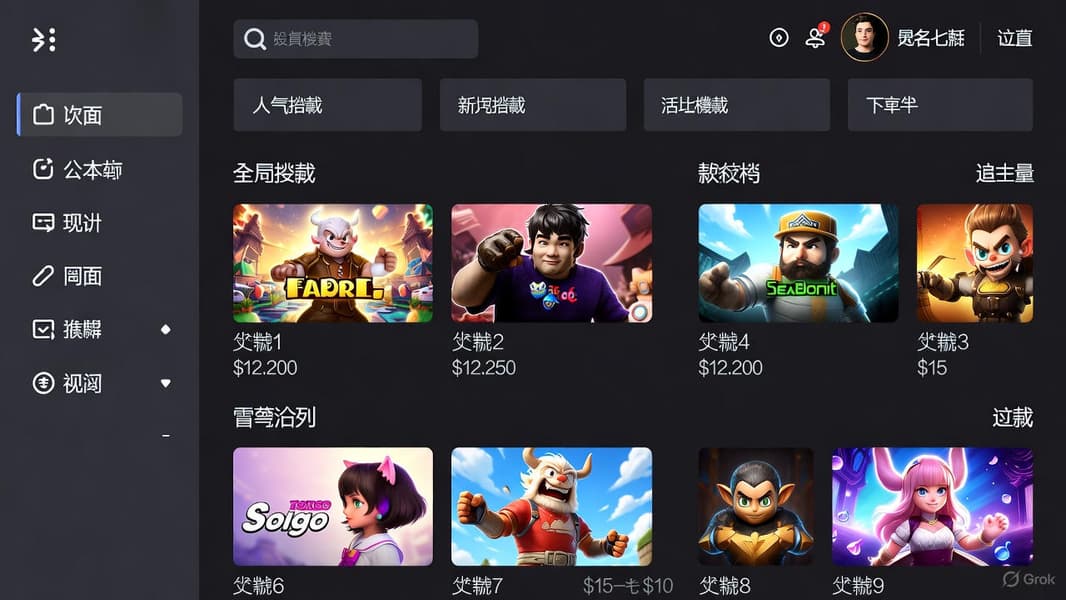The height and width of the screenshot is (600, 1066).
Task: Tap the 位置 button at top right
Action: click(x=1014, y=38)
